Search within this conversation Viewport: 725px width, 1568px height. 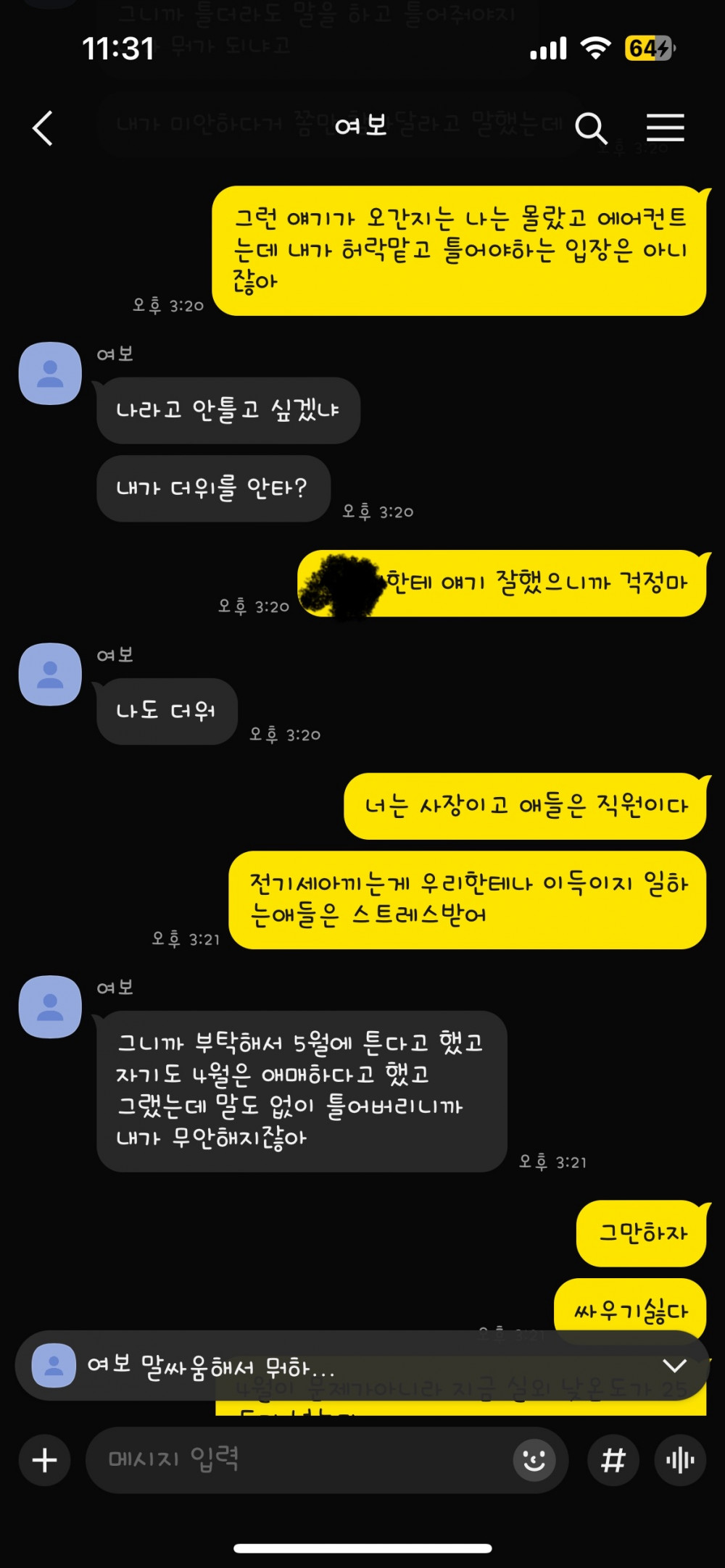pos(591,128)
